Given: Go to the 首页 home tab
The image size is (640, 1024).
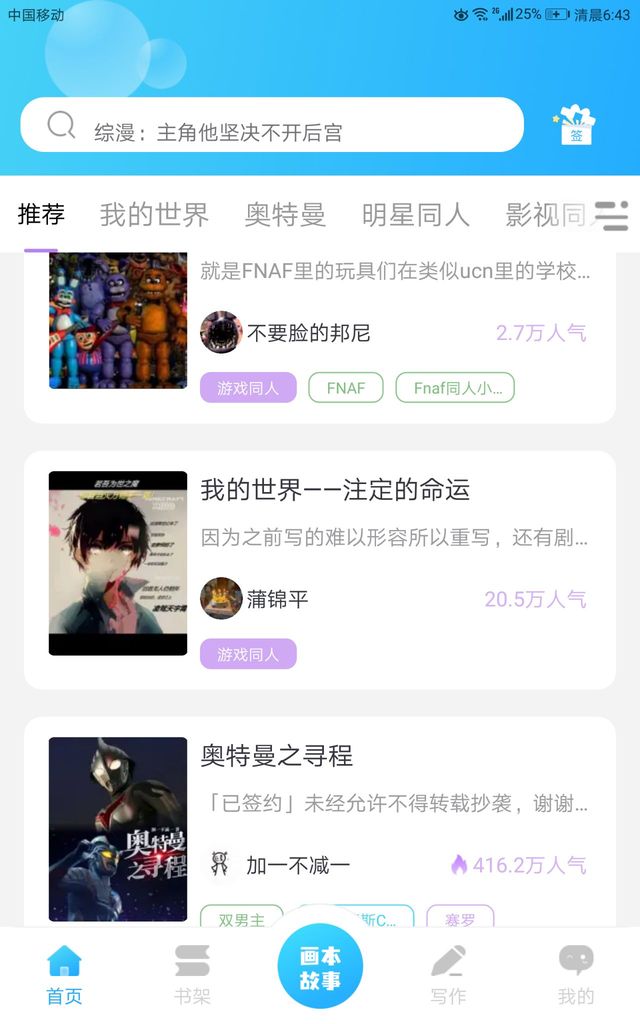Looking at the screenshot, I should 64,974.
